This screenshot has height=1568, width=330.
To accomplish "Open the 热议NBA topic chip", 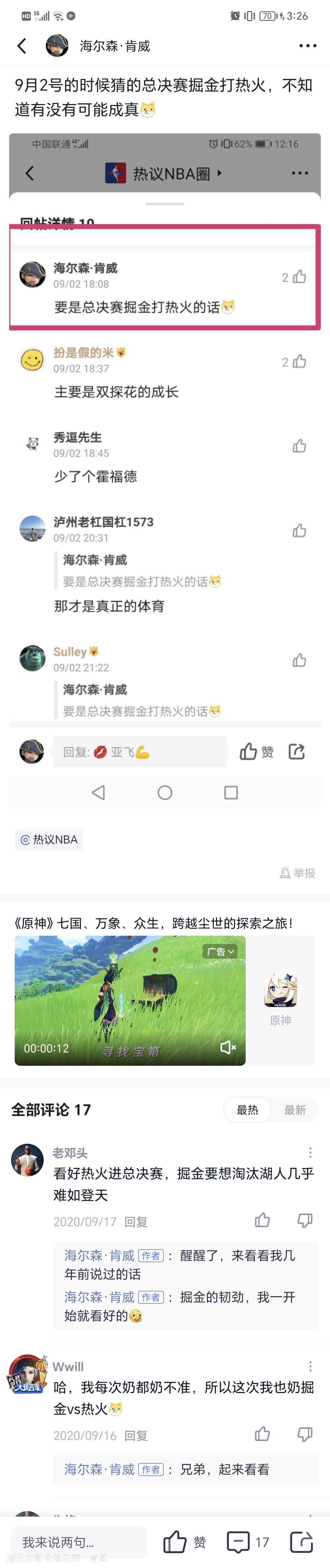I will [x=49, y=839].
